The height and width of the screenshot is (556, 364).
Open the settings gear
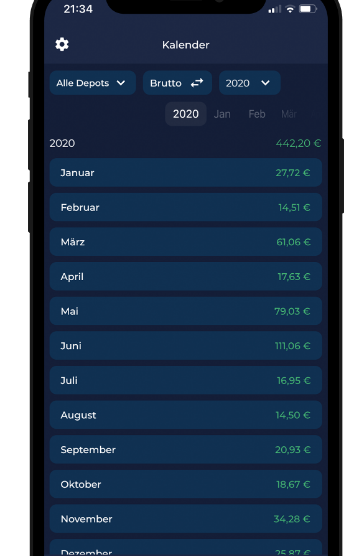coord(62,45)
